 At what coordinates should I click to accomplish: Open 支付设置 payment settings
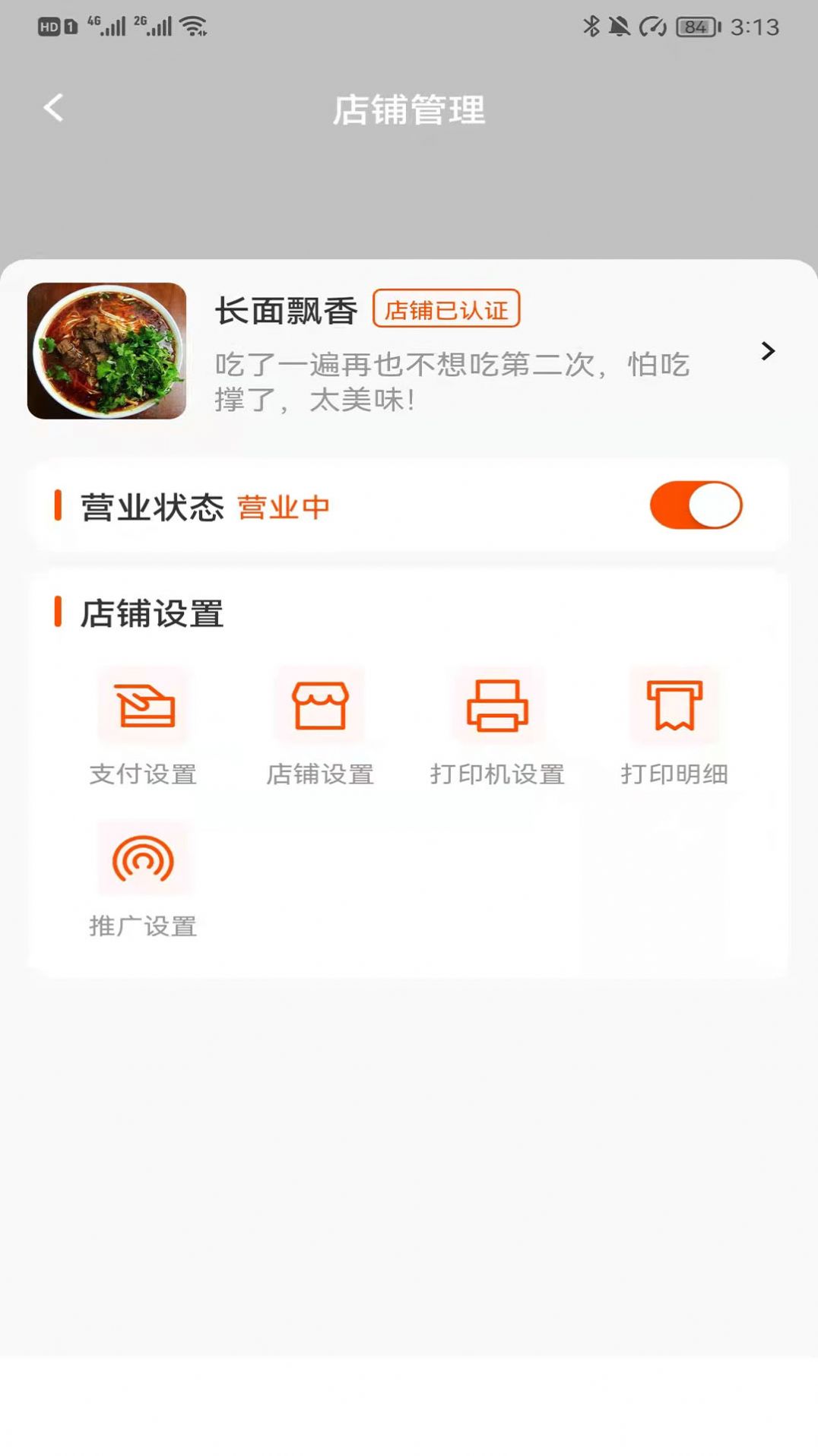pyautogui.click(x=143, y=706)
